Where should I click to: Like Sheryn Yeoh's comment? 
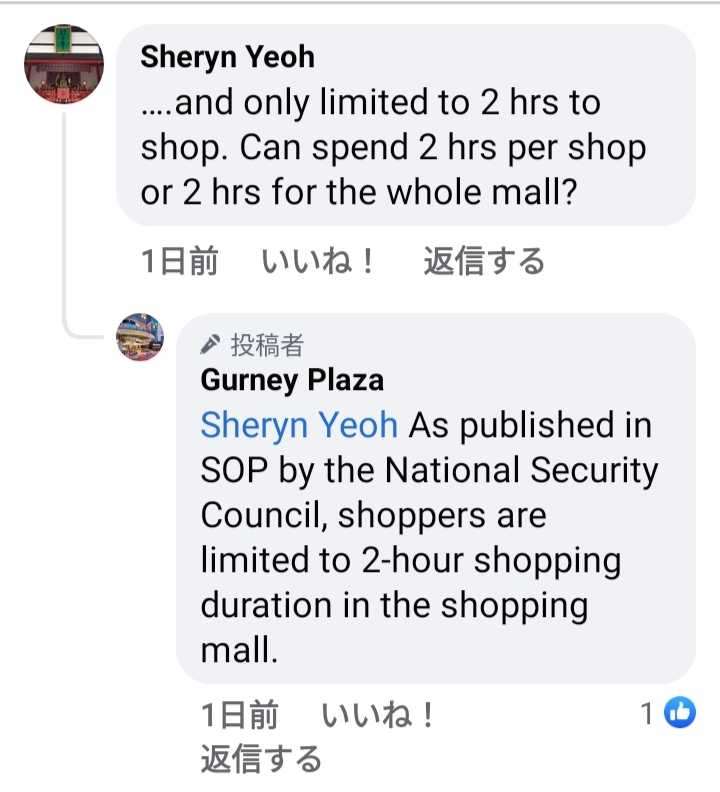pyautogui.click(x=319, y=262)
